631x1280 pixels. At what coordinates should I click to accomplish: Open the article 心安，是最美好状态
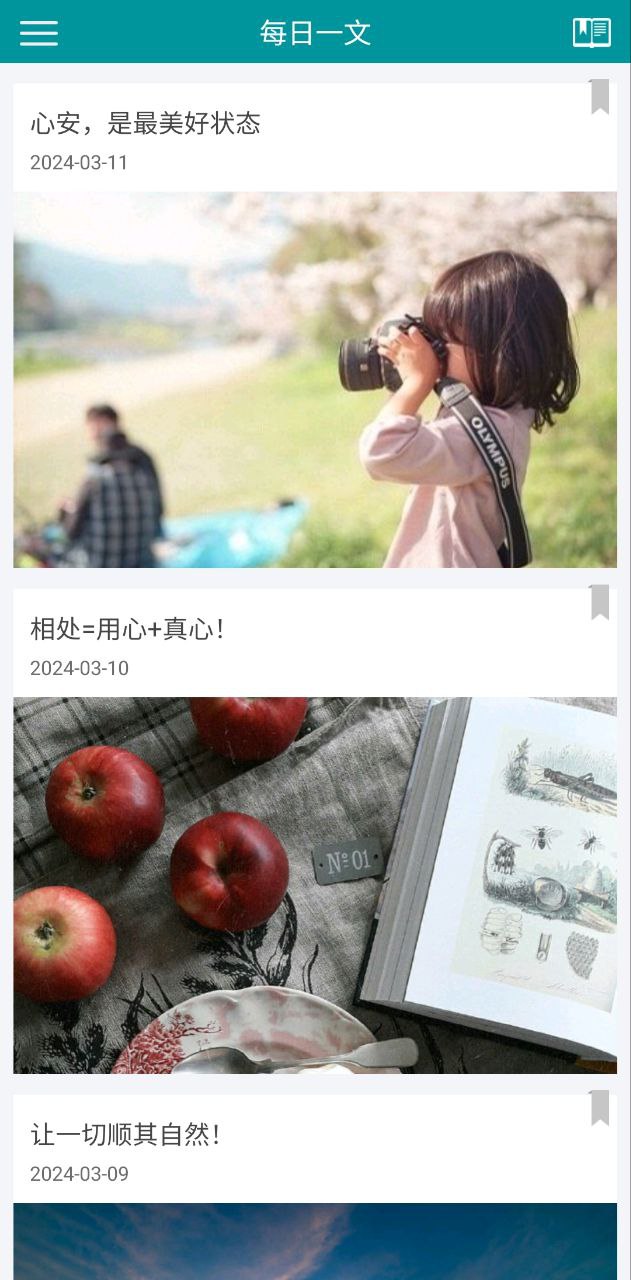click(145, 124)
